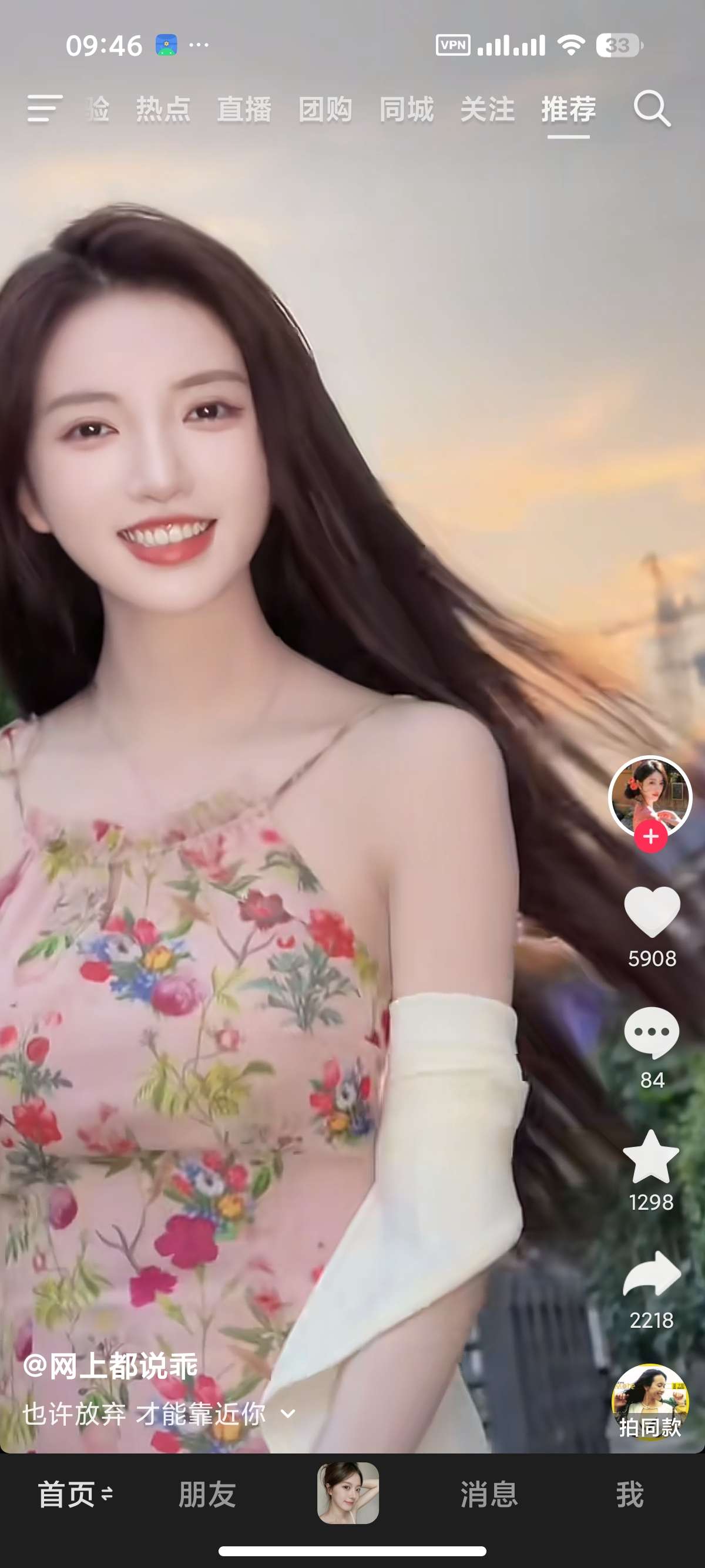Viewport: 705px width, 1568px height.
Task: Follow the creator with the red plus button
Action: [650, 836]
